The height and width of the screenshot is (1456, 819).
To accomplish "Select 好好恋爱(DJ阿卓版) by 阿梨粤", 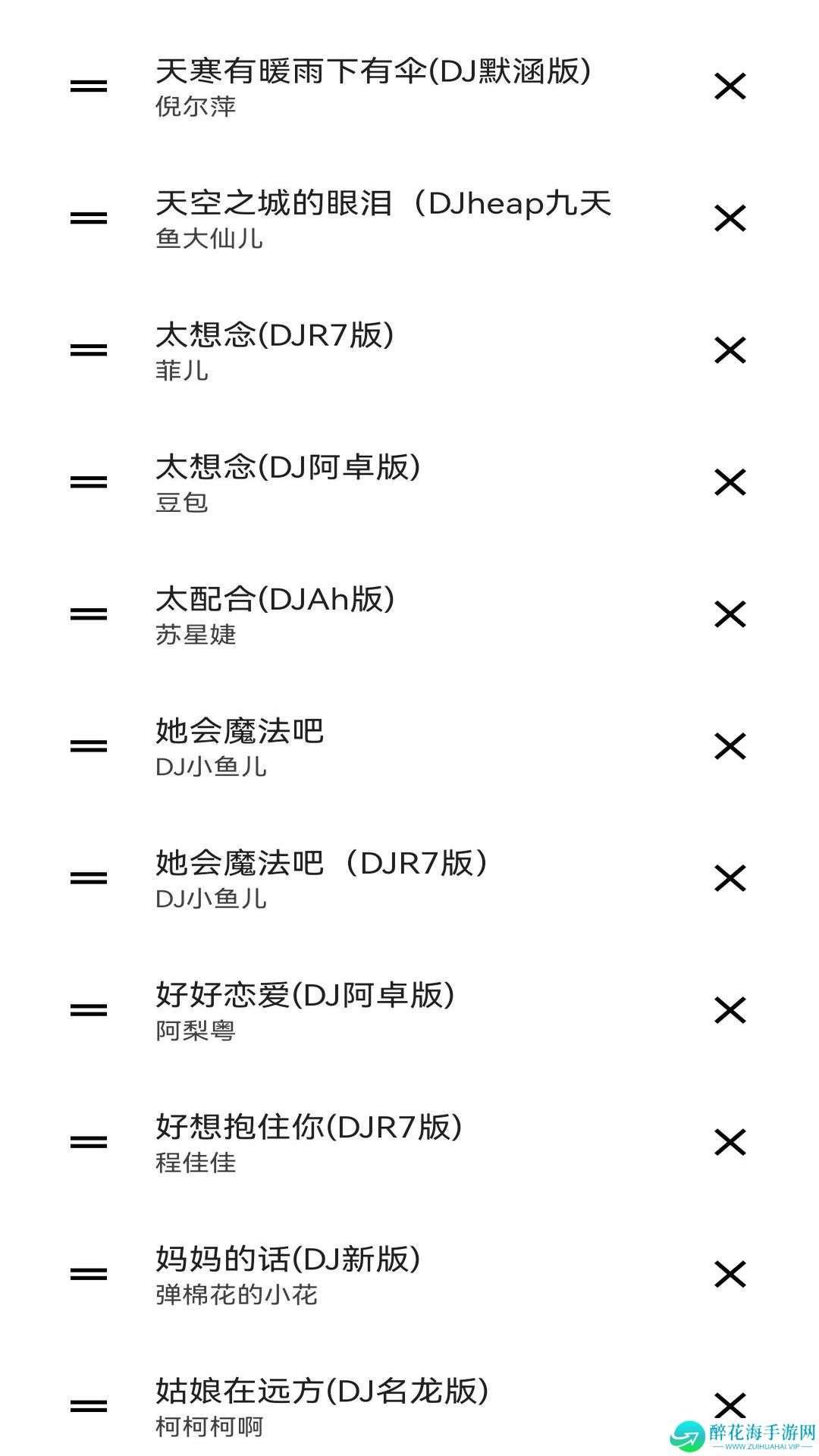I will [x=409, y=1010].
